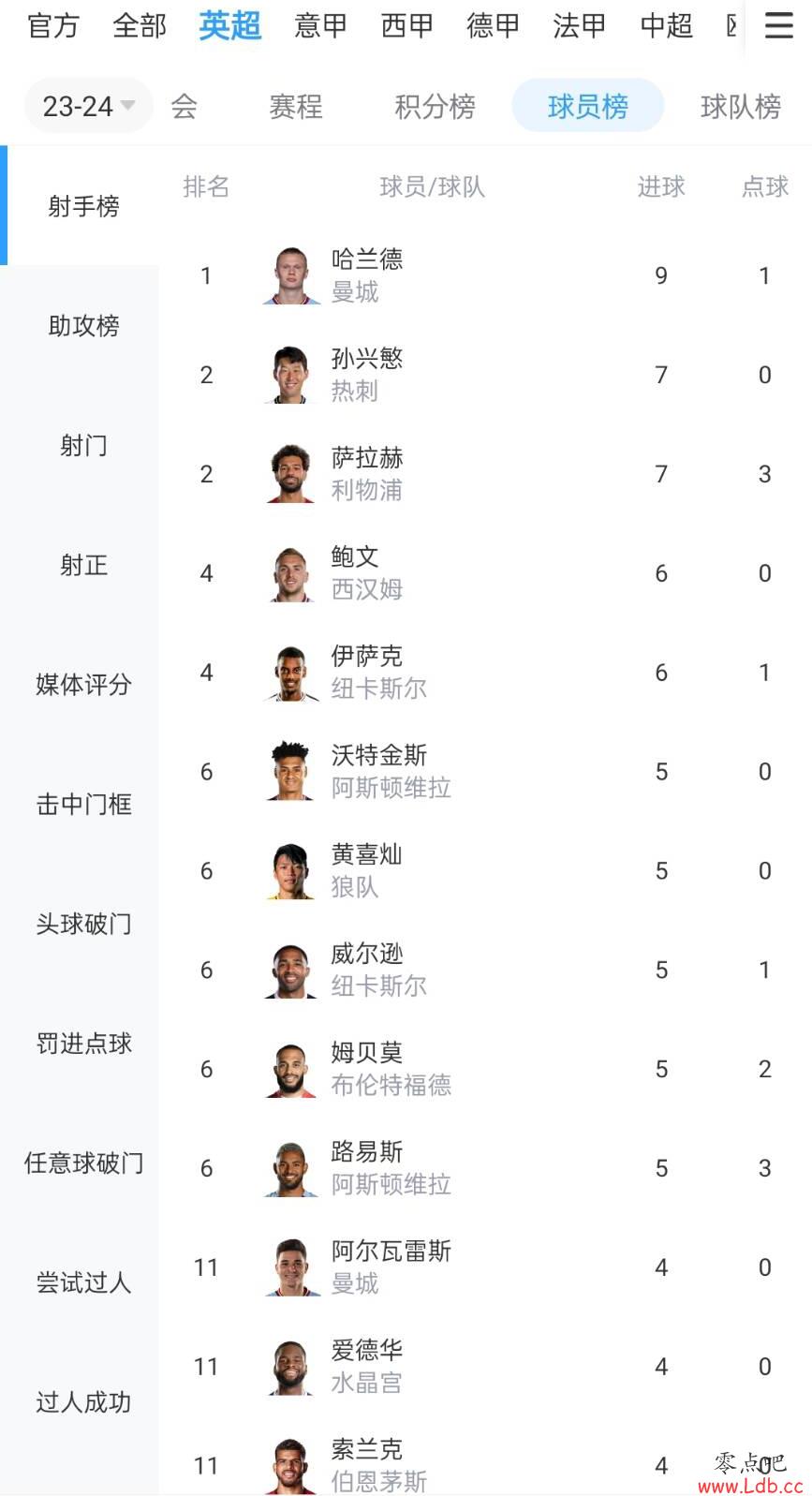Select the 中超 league tab
This screenshot has width=812, height=1496.
(x=666, y=25)
